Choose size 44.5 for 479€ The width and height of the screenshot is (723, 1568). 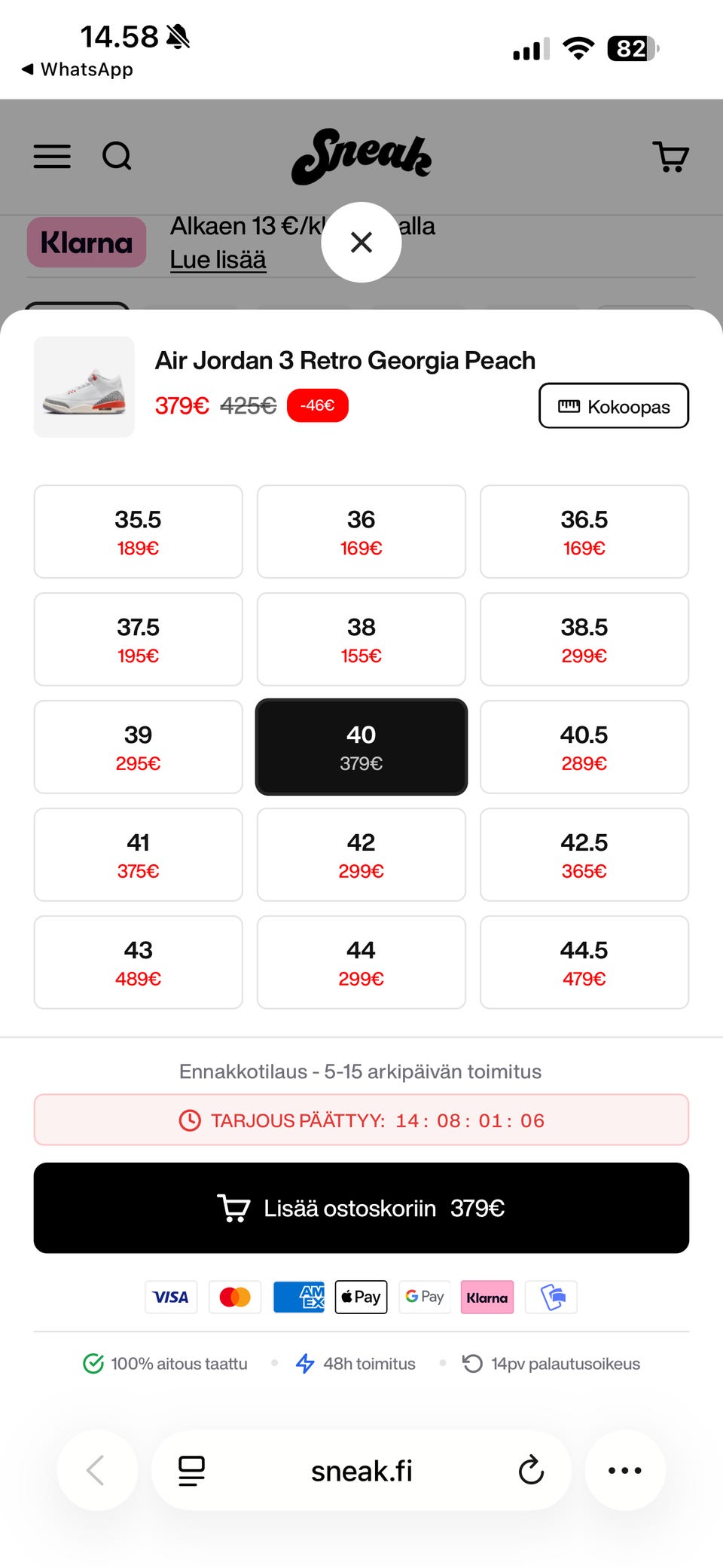(x=584, y=963)
